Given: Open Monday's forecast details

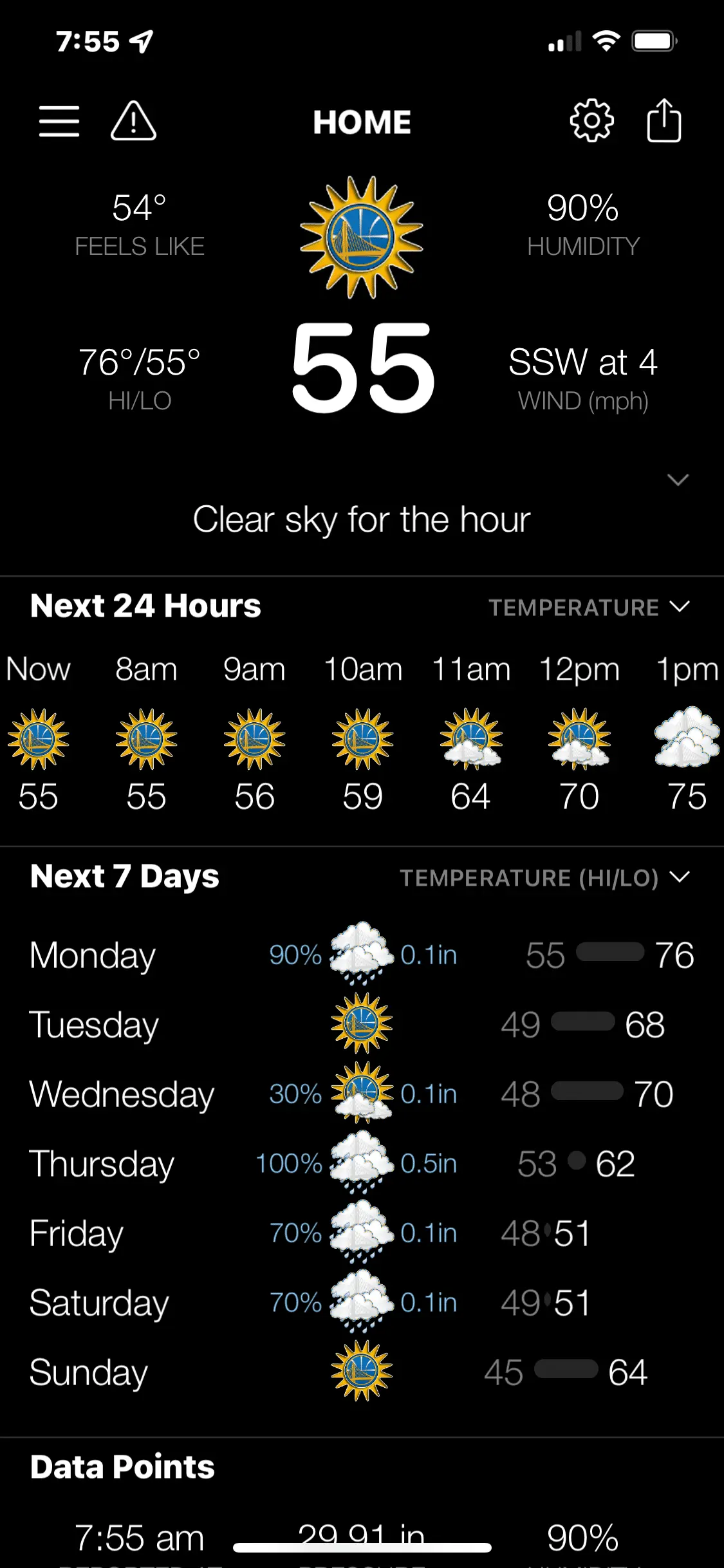Looking at the screenshot, I should pos(362,955).
